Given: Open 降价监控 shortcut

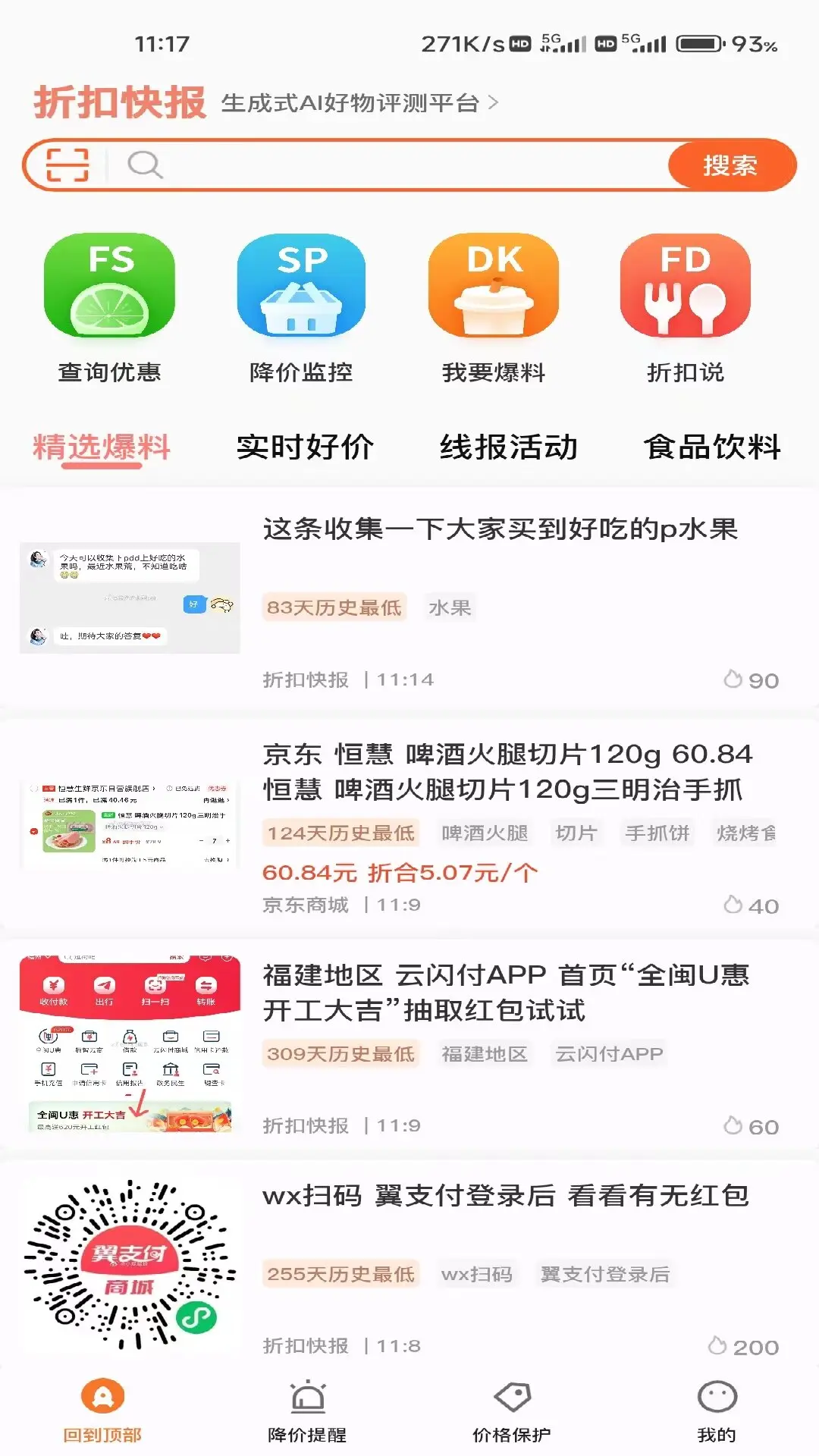Looking at the screenshot, I should 301,309.
